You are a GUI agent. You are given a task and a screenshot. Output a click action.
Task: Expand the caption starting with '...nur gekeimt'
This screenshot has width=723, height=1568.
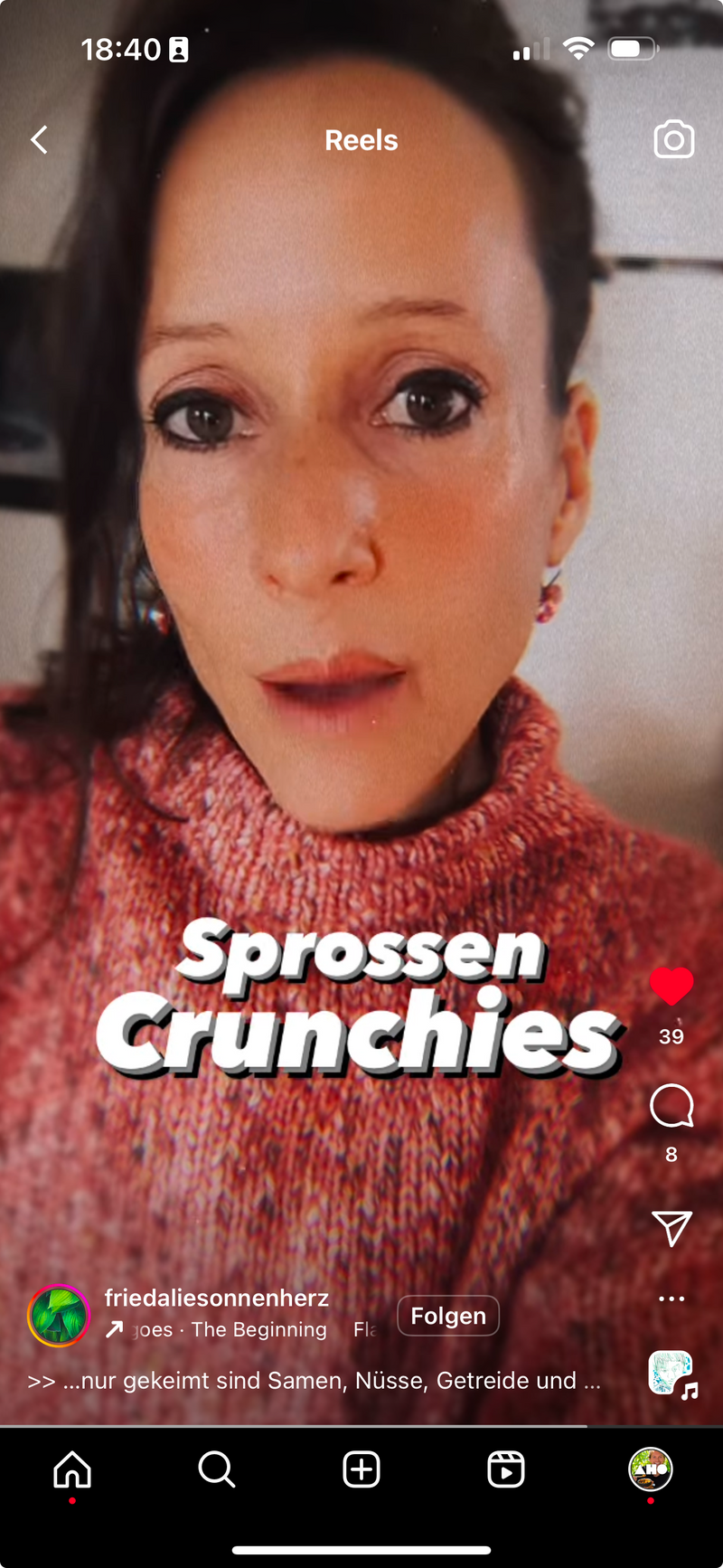[315, 1381]
